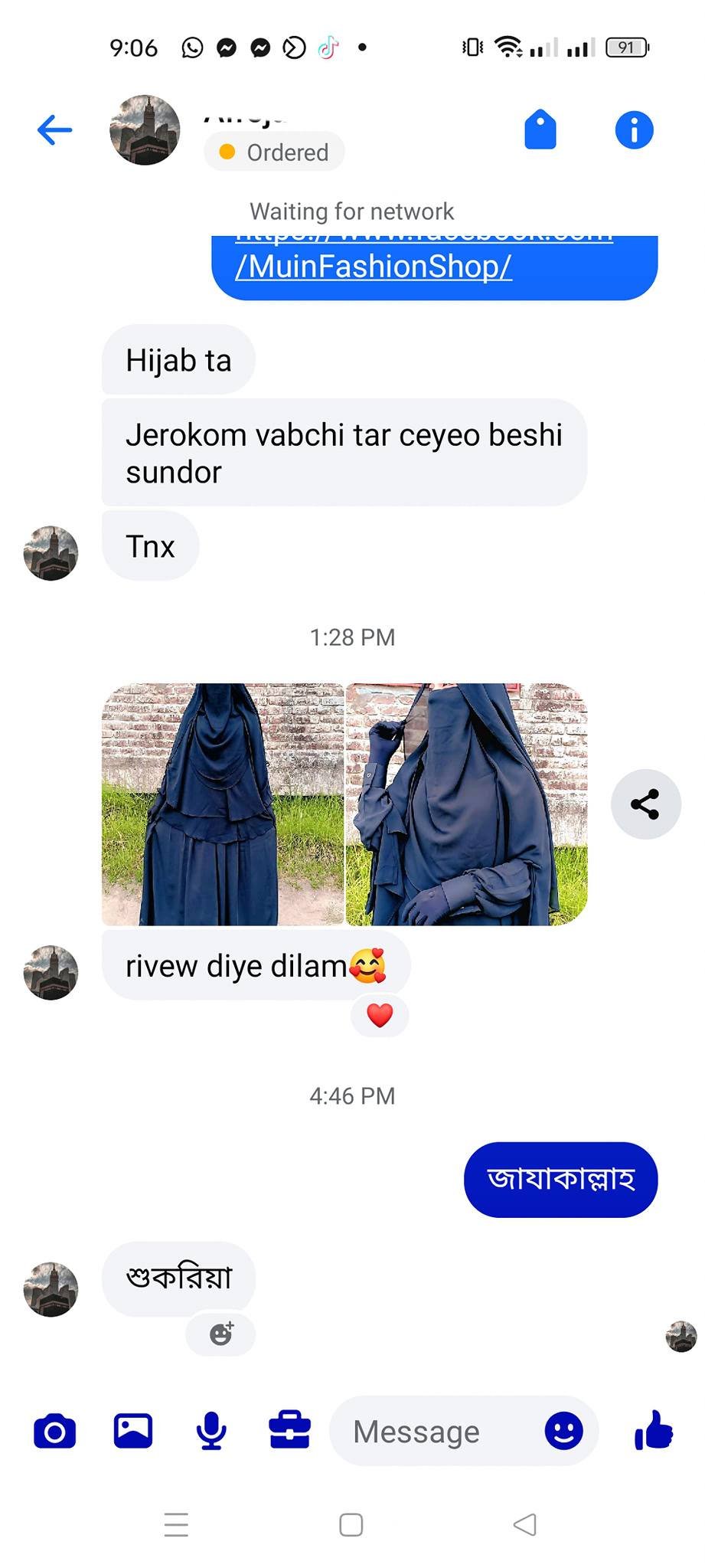705x1568 pixels.
Task: Open the contact's profile picture in header
Action: (x=145, y=130)
